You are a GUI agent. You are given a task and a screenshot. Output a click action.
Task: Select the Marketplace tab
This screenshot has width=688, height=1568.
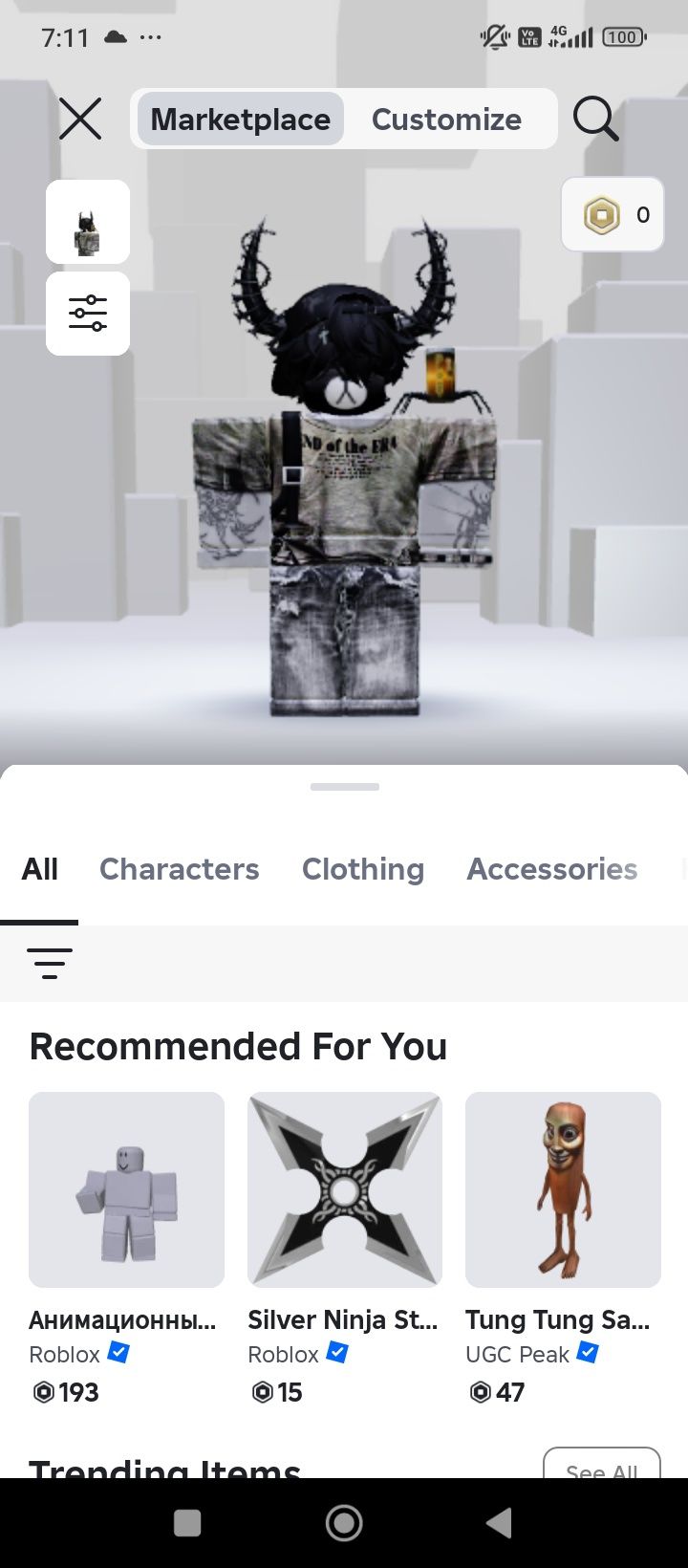240,120
